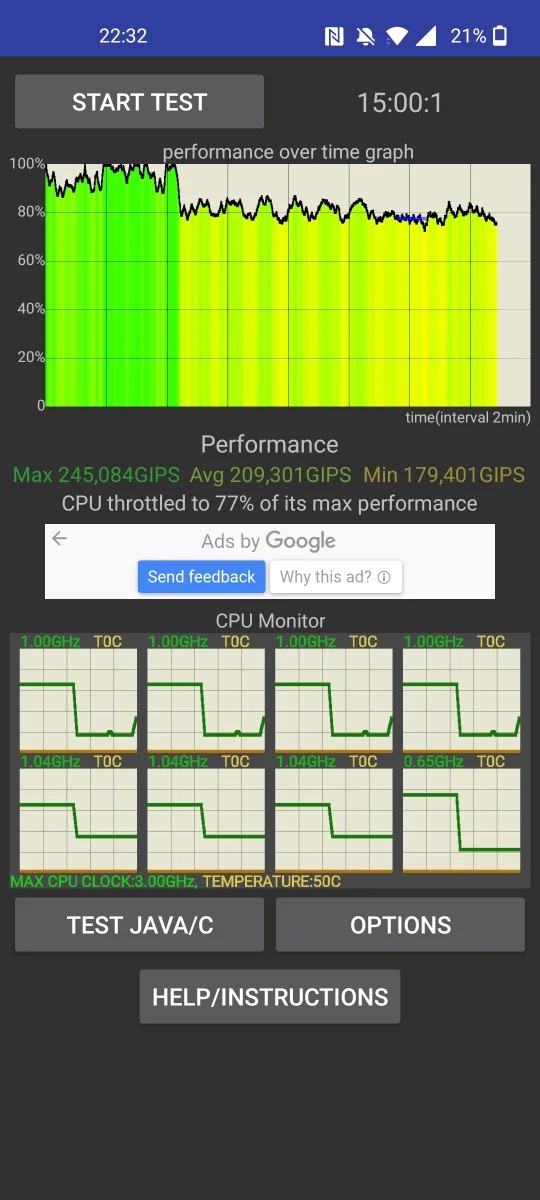Tap the back arrow in the ad banner
Screen dimensions: 540x1200
pos(60,539)
